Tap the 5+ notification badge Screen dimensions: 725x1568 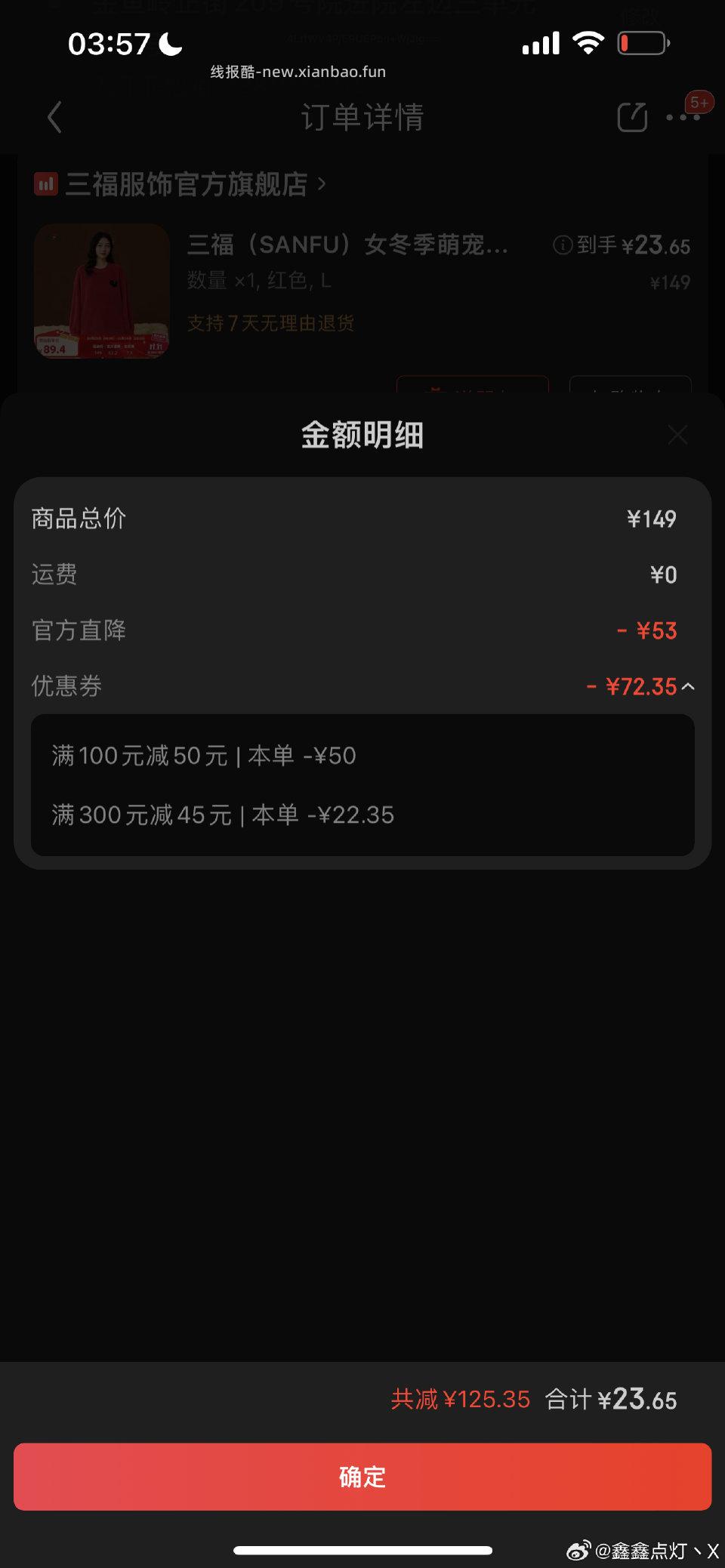[699, 101]
